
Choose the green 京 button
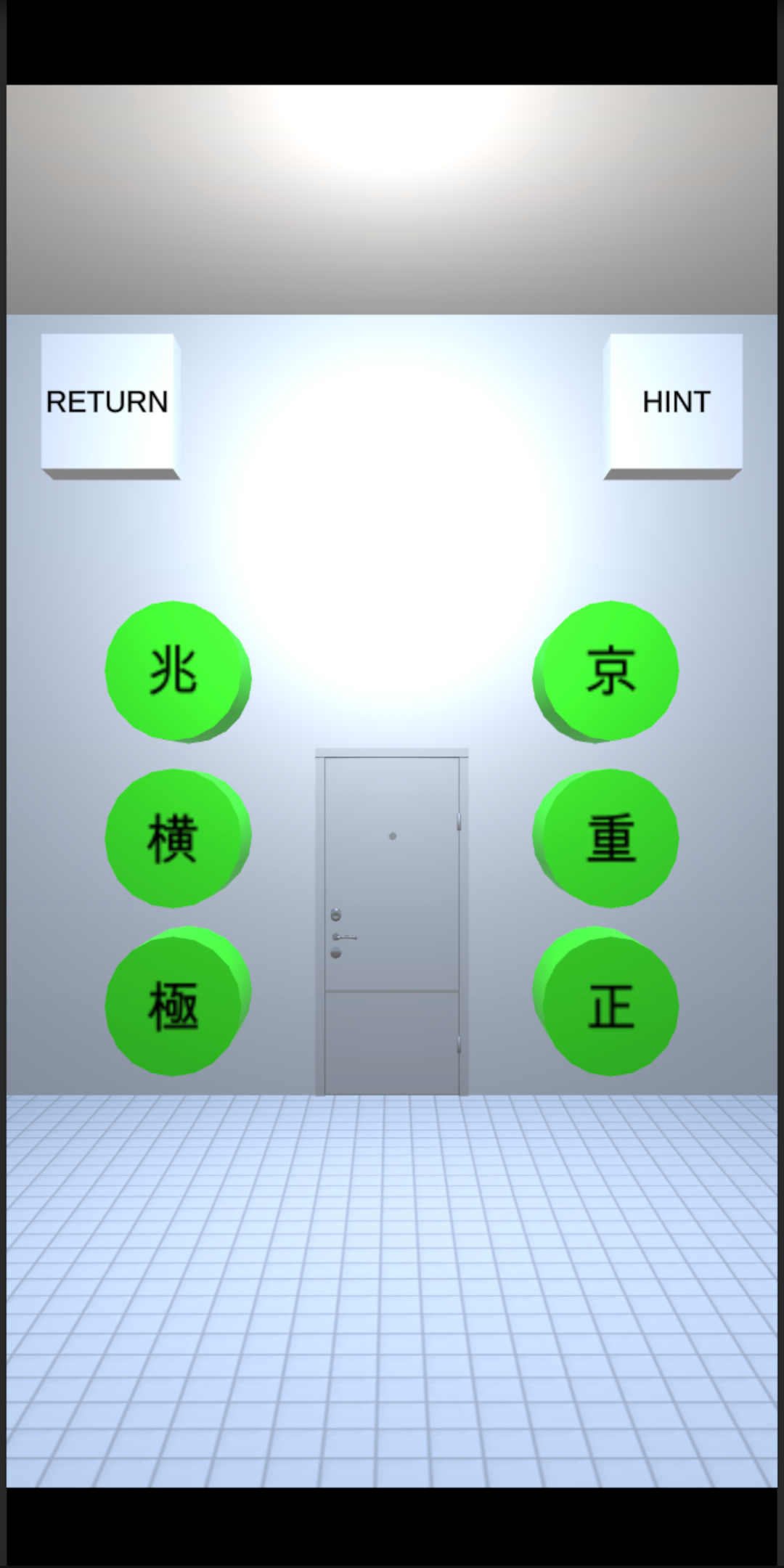coord(608,671)
